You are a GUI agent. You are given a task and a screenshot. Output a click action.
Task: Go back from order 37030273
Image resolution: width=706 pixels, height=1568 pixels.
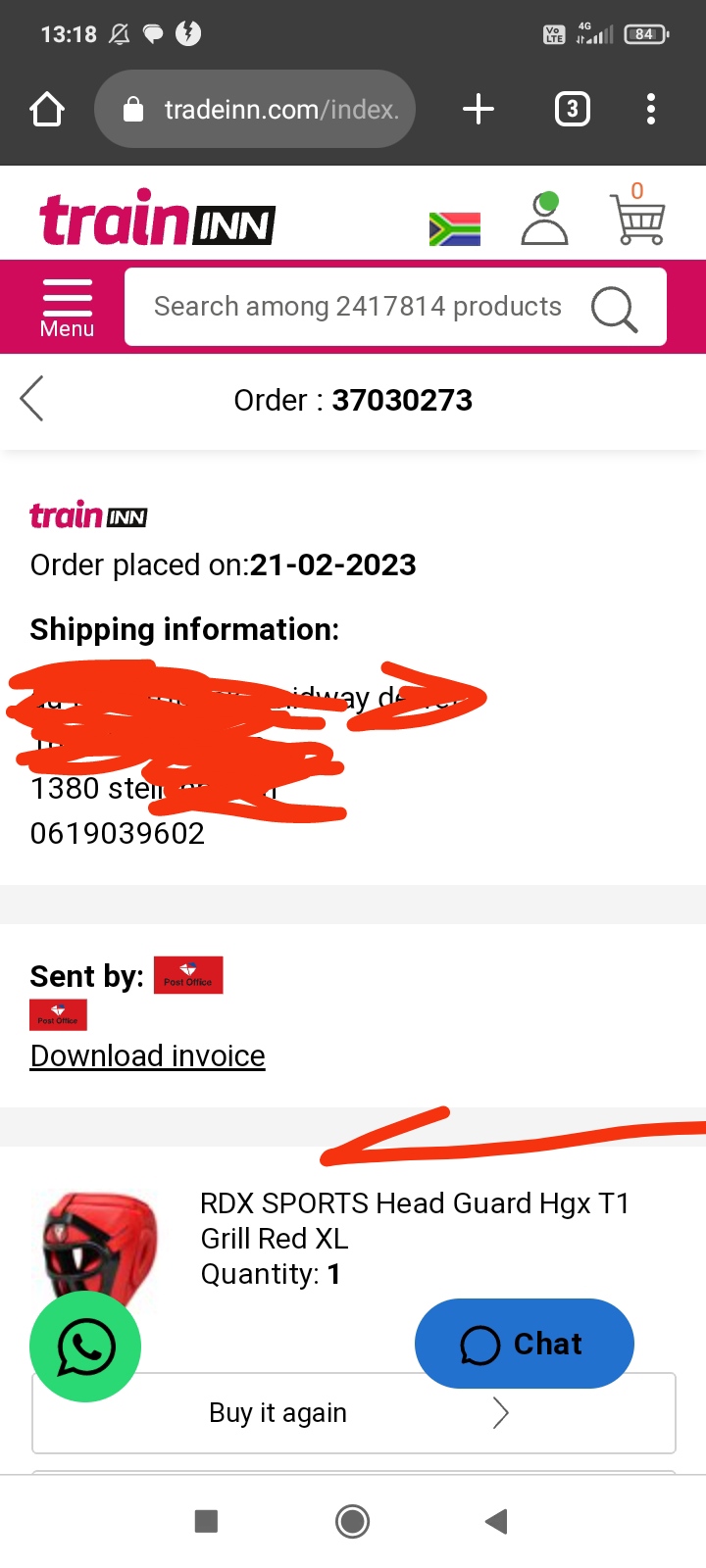click(x=32, y=399)
